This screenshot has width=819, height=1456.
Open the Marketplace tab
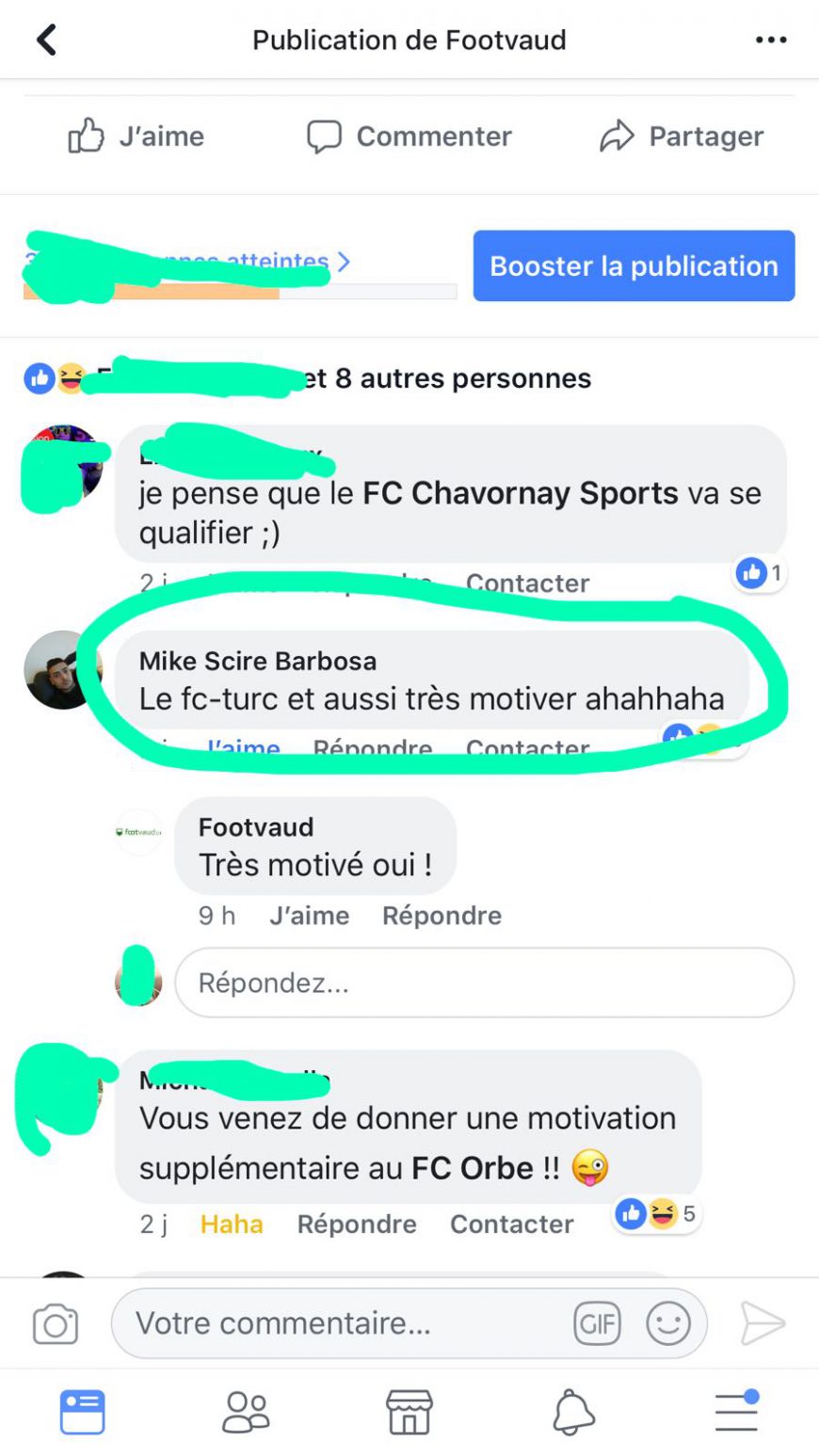[409, 1412]
